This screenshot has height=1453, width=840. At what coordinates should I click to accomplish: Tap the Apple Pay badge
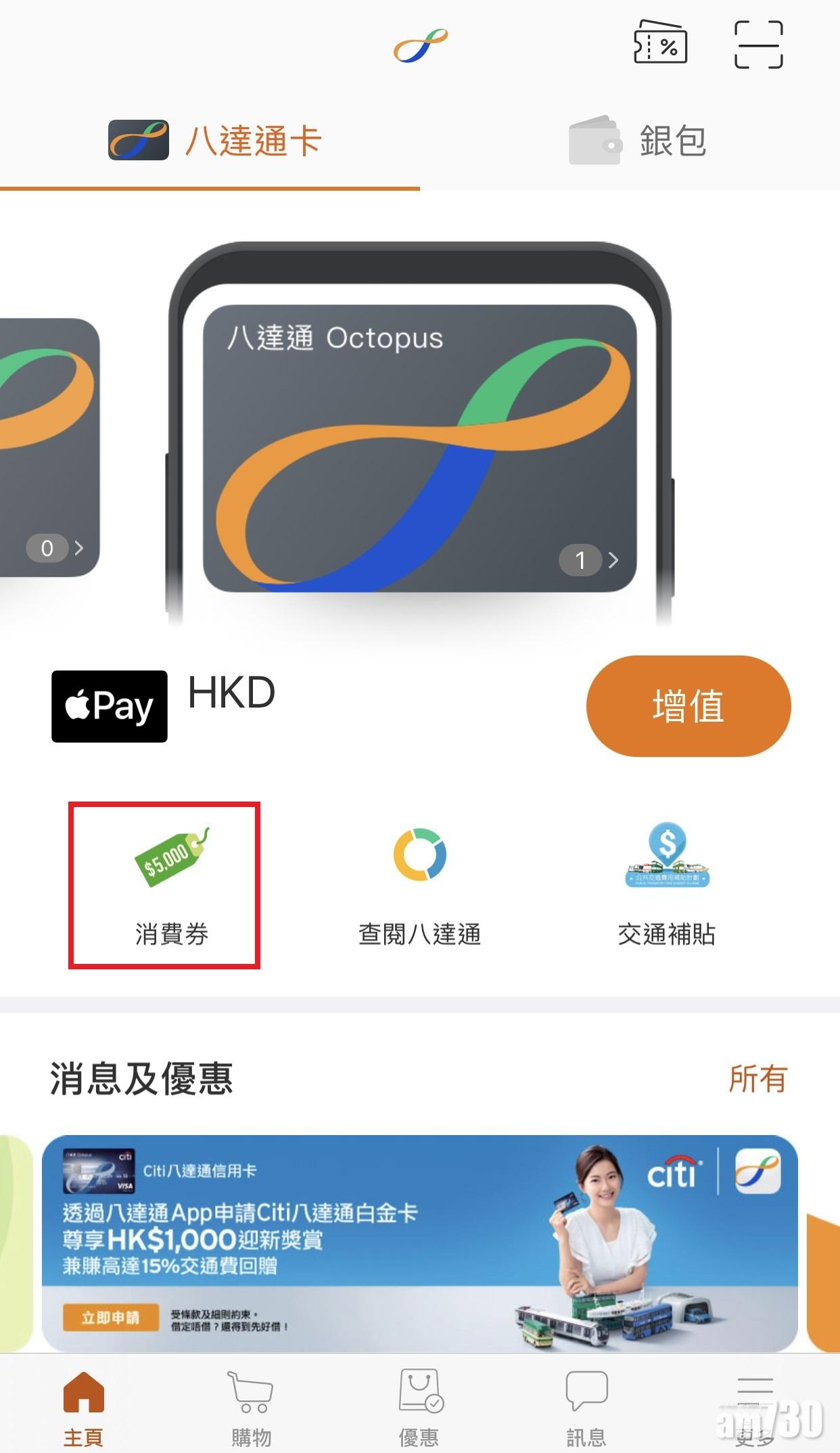click(108, 706)
